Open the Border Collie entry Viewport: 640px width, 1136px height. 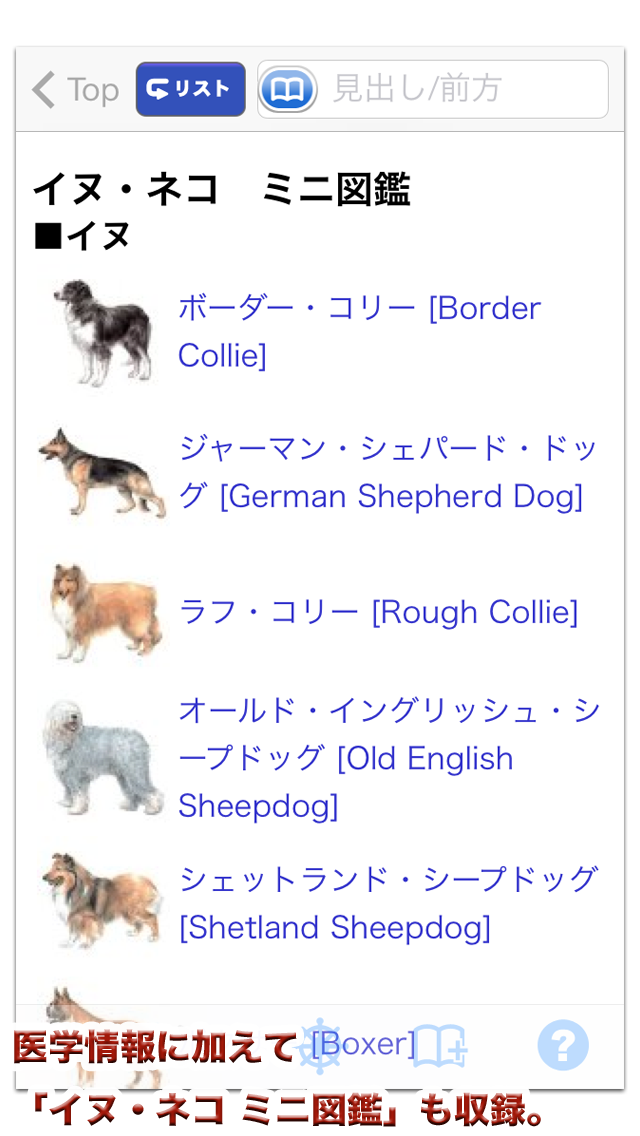[x=360, y=333]
